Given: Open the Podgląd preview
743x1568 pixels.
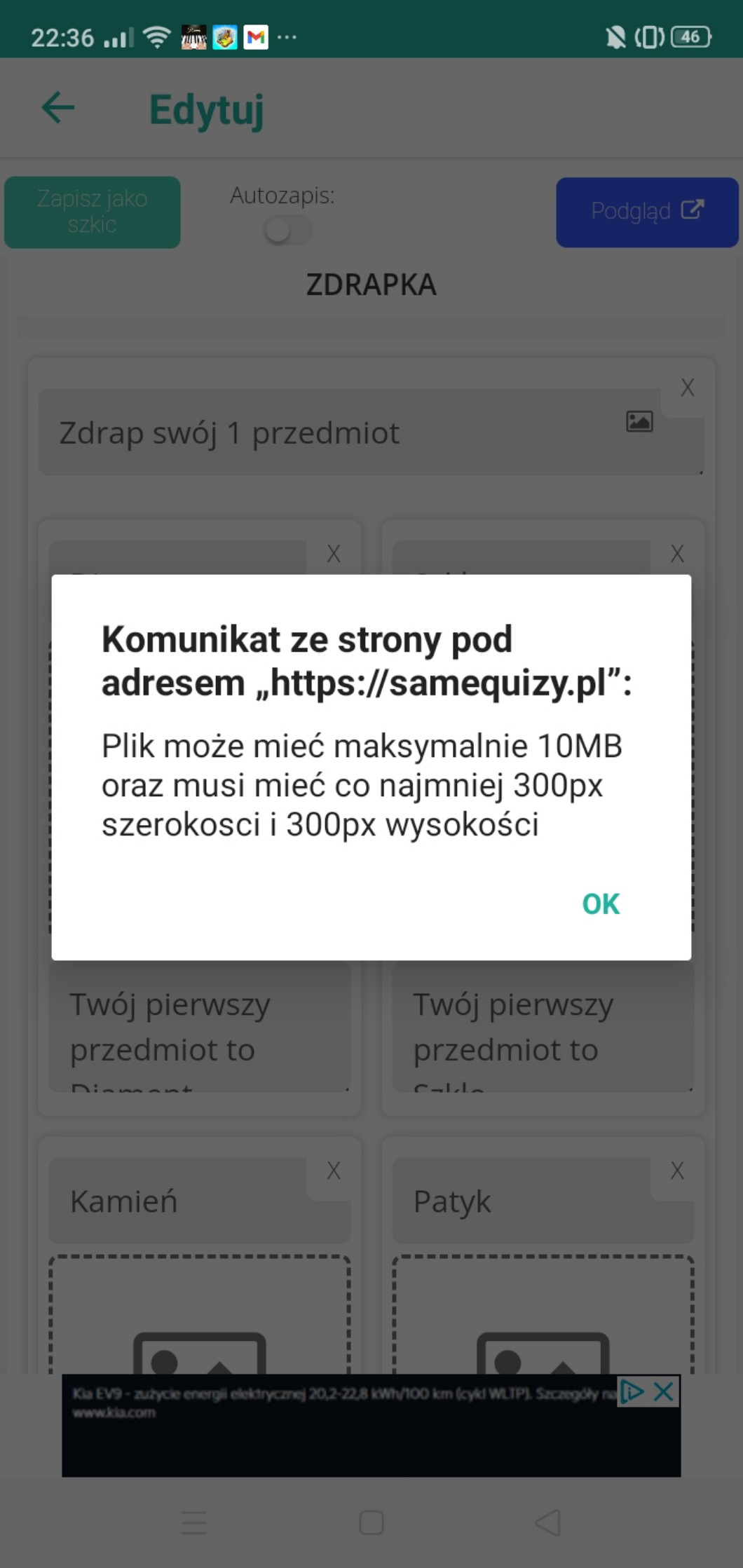Looking at the screenshot, I should [x=646, y=212].
